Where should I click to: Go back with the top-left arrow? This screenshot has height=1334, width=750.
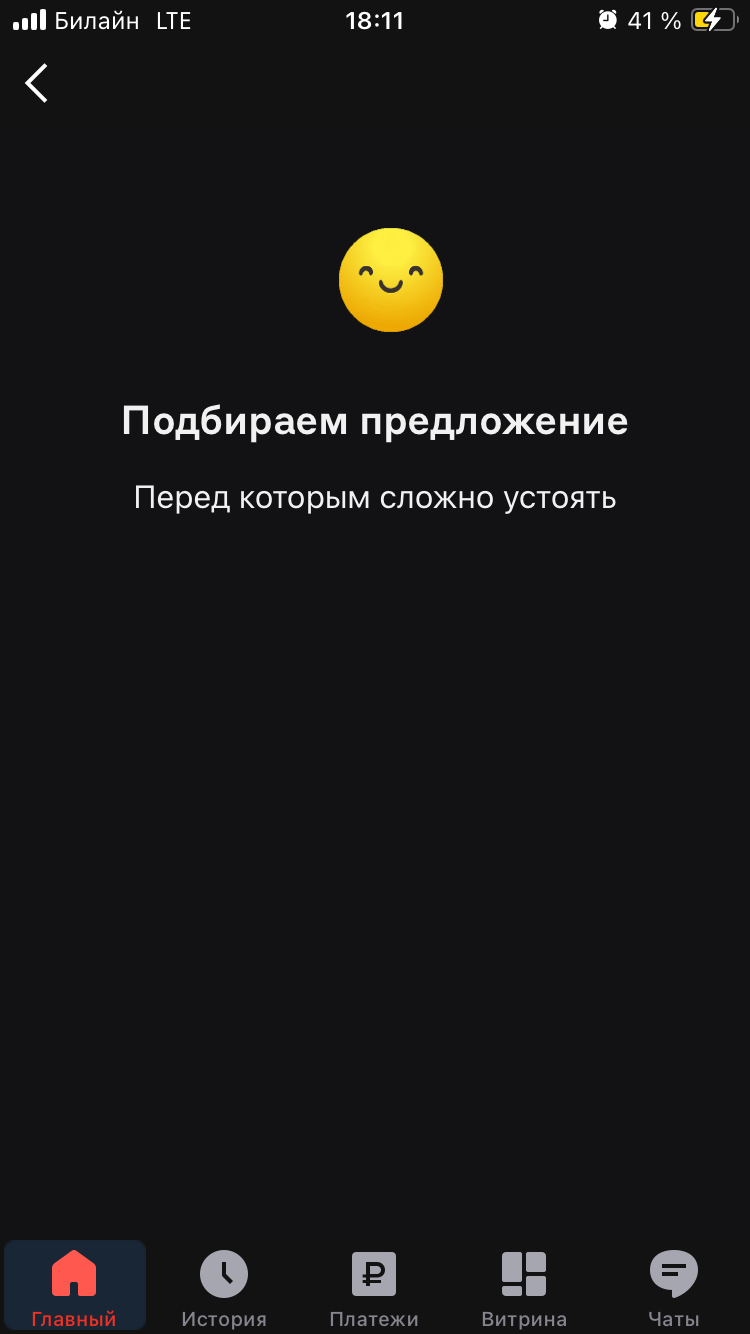click(37, 83)
